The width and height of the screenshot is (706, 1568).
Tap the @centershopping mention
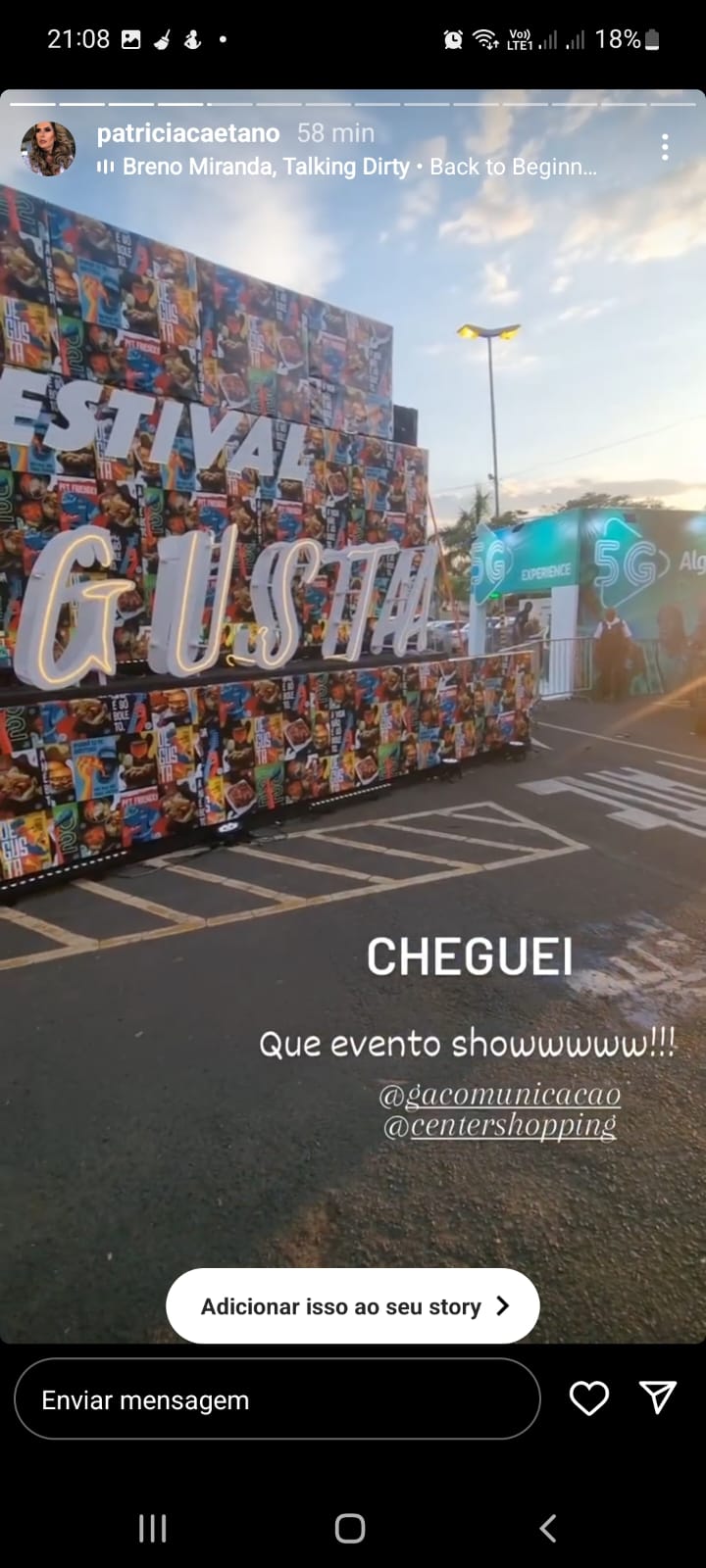tap(499, 1126)
